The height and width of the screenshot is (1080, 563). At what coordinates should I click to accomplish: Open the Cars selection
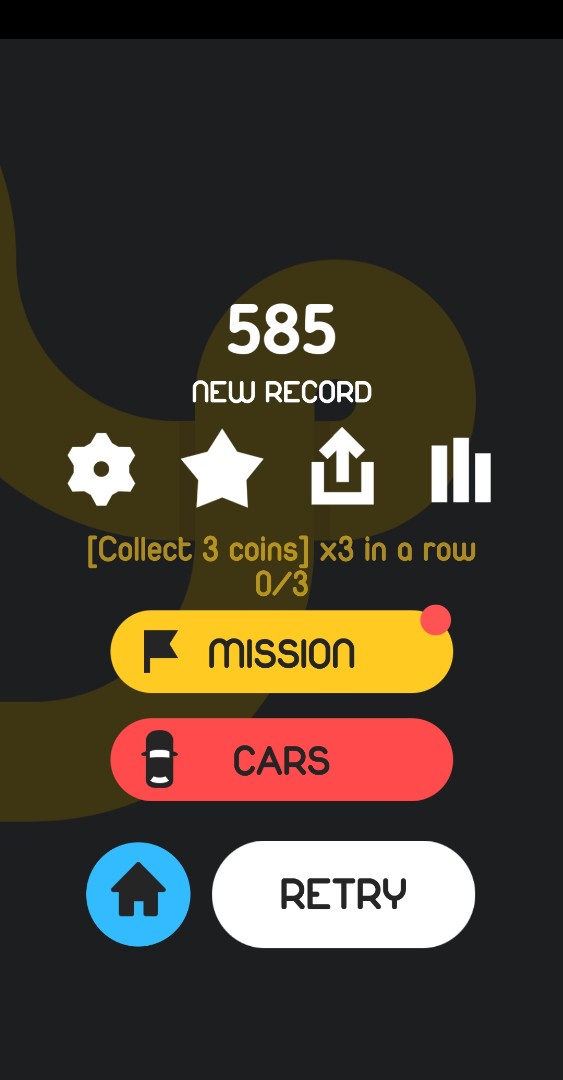tap(281, 759)
